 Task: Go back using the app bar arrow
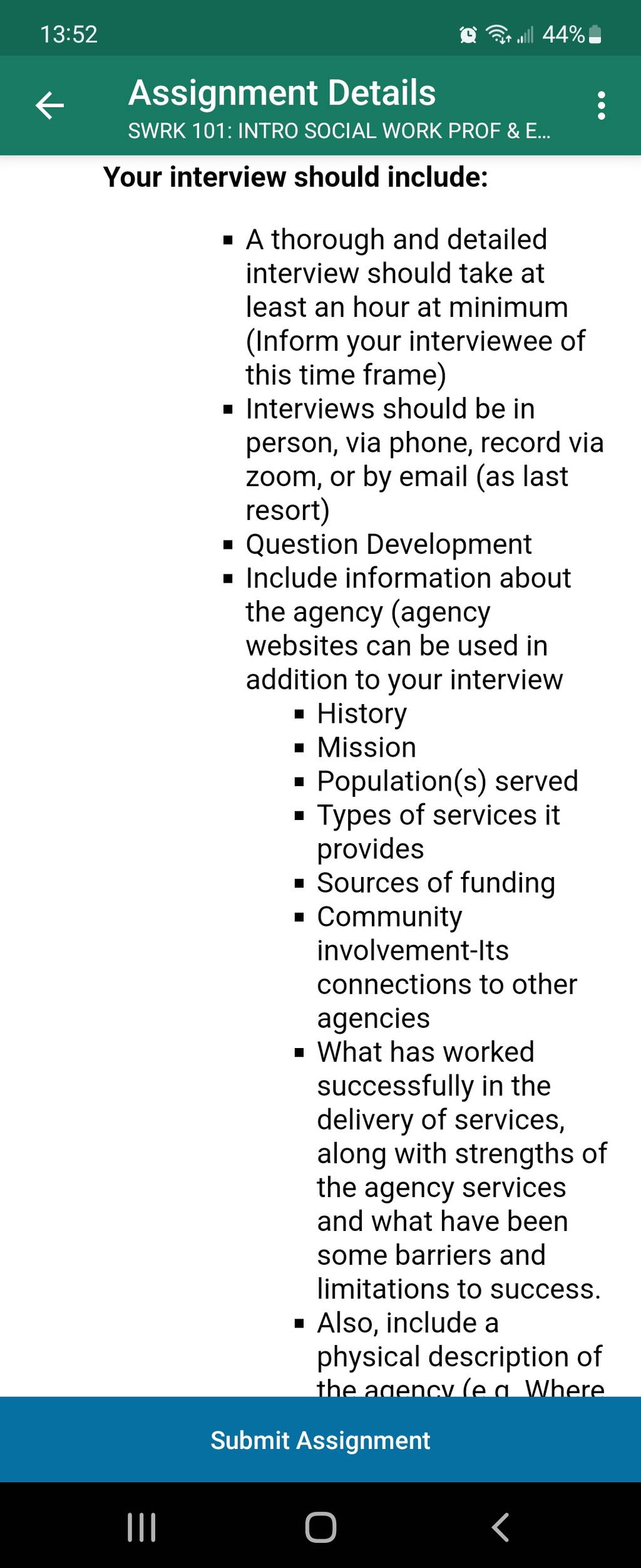pyautogui.click(x=50, y=105)
